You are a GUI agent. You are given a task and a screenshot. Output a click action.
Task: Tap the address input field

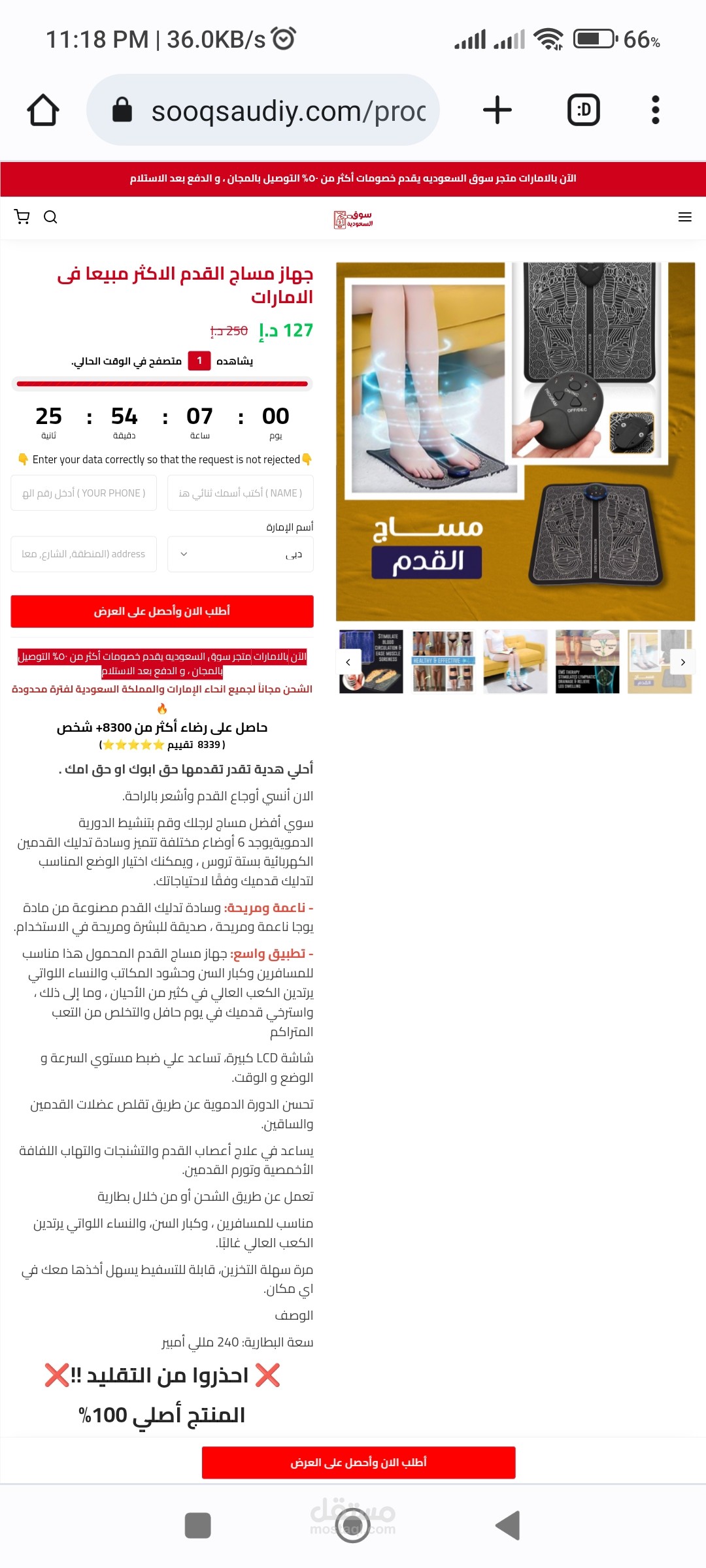pos(84,554)
